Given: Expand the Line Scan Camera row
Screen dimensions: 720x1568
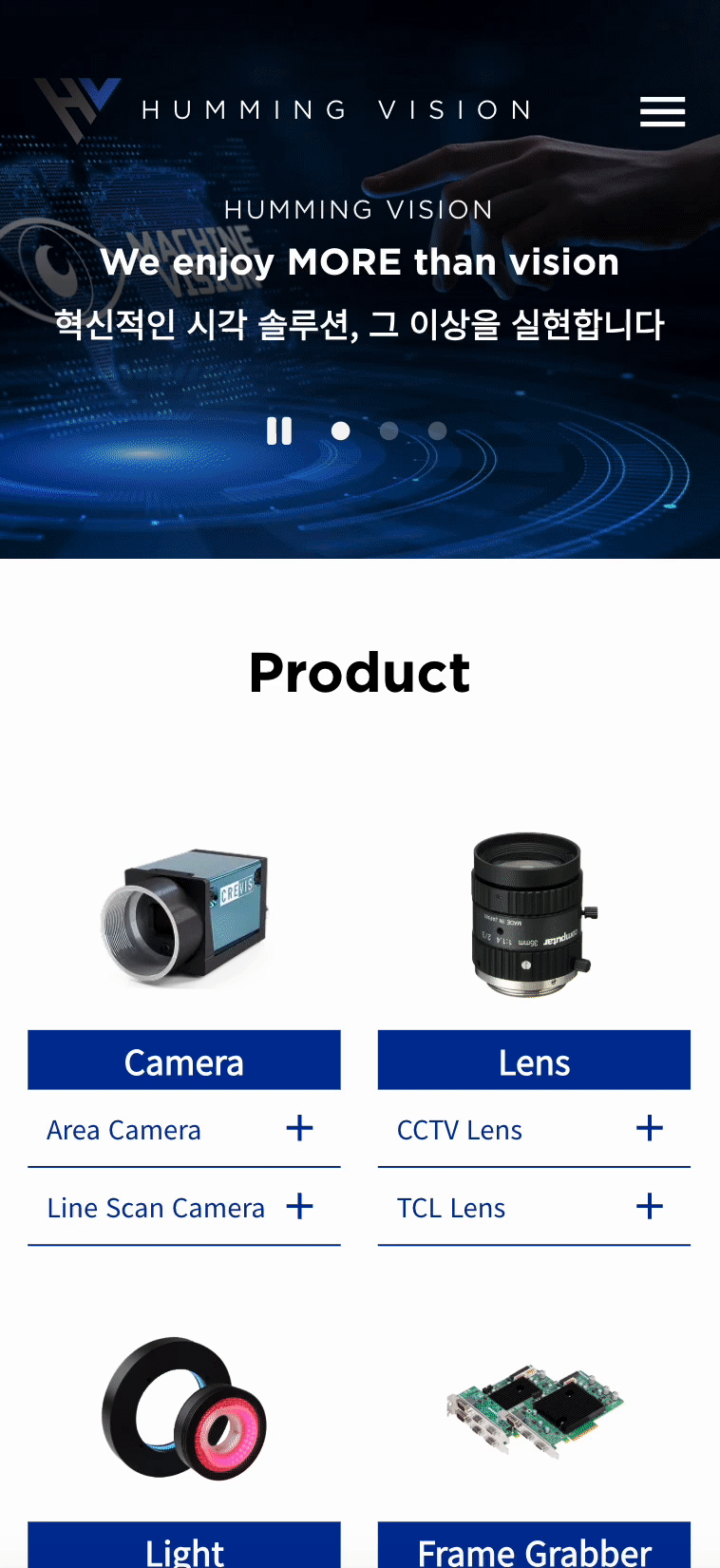Looking at the screenshot, I should [x=299, y=1207].
